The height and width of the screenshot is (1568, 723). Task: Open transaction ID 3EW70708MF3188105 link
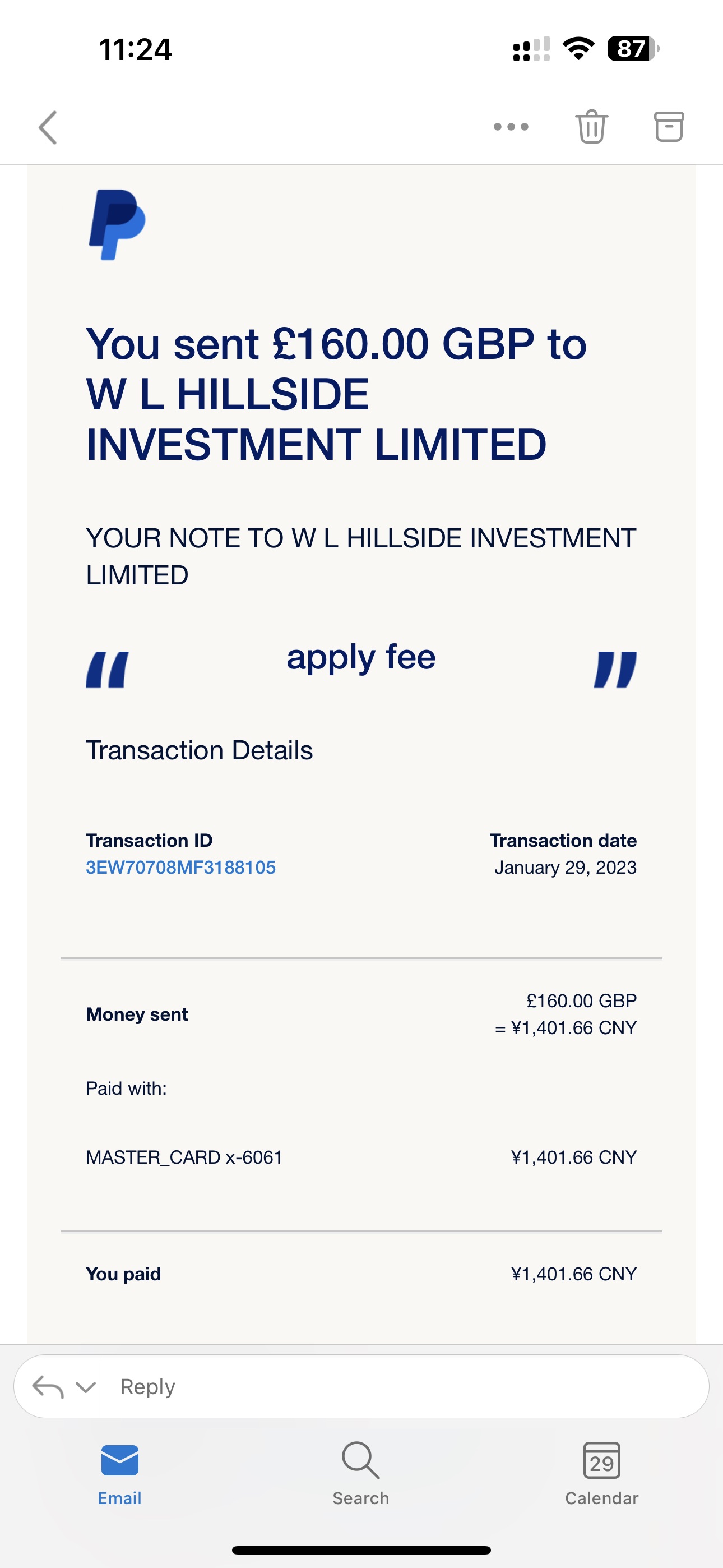coord(180,868)
